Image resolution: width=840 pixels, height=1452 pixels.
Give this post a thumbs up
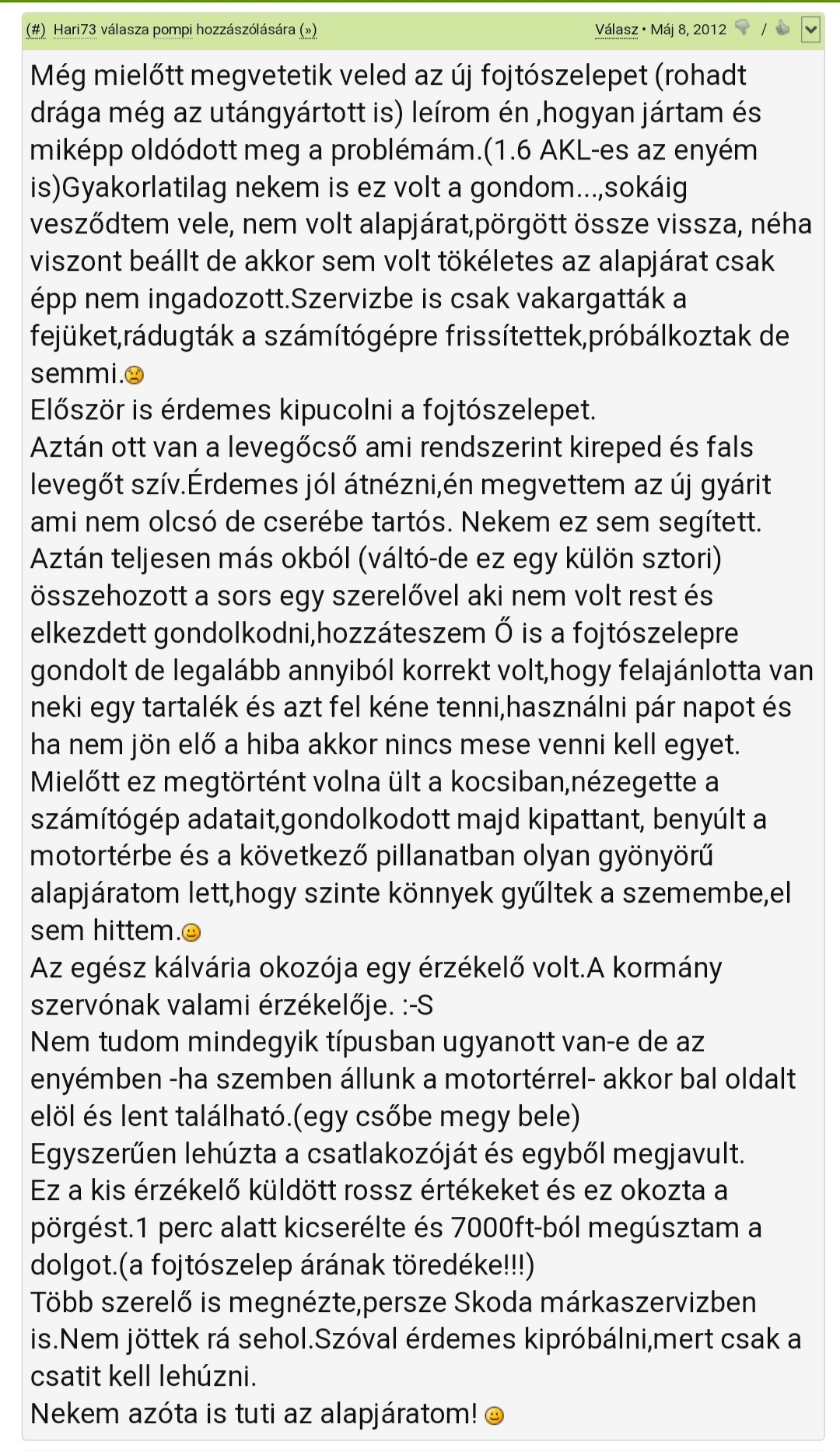[x=783, y=29]
